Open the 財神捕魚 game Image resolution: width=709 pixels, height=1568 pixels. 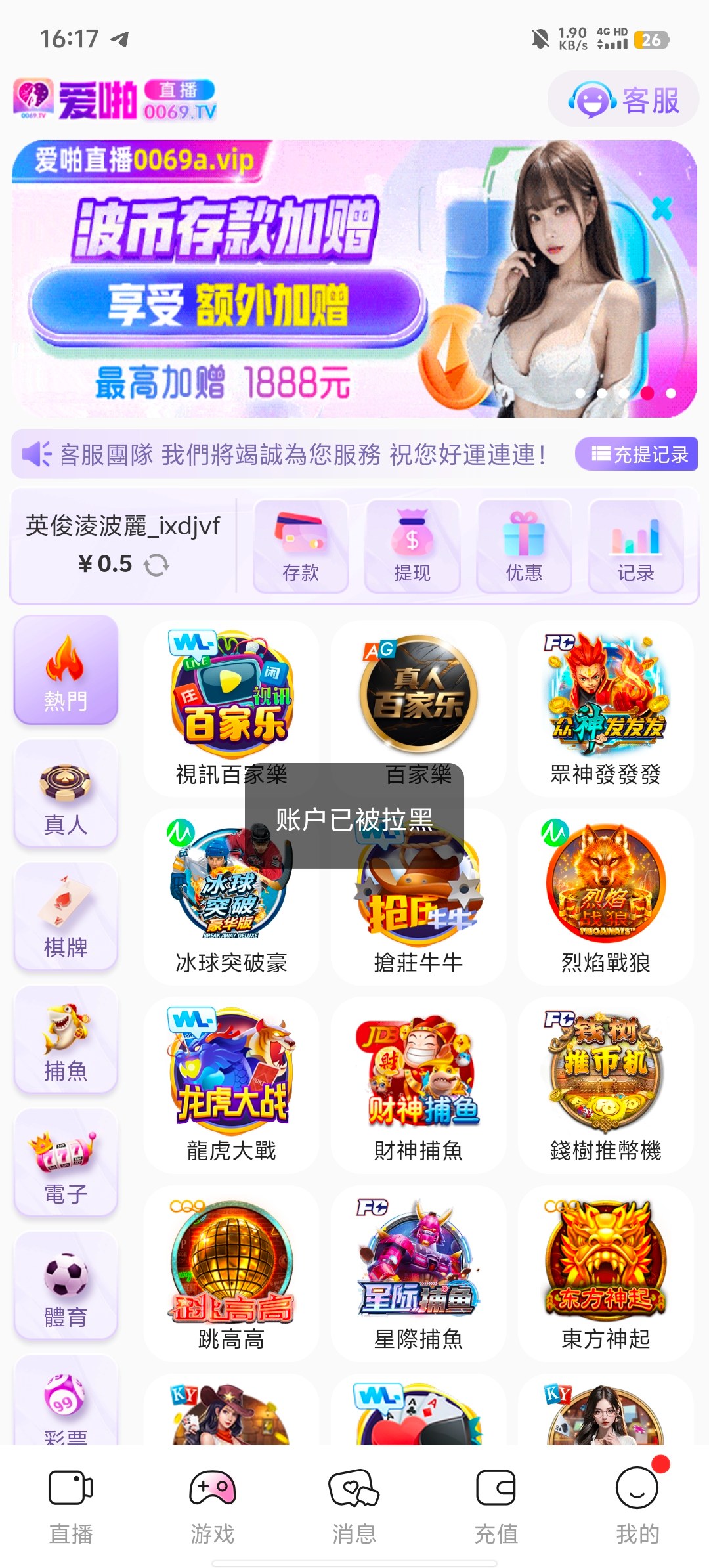tap(418, 1085)
